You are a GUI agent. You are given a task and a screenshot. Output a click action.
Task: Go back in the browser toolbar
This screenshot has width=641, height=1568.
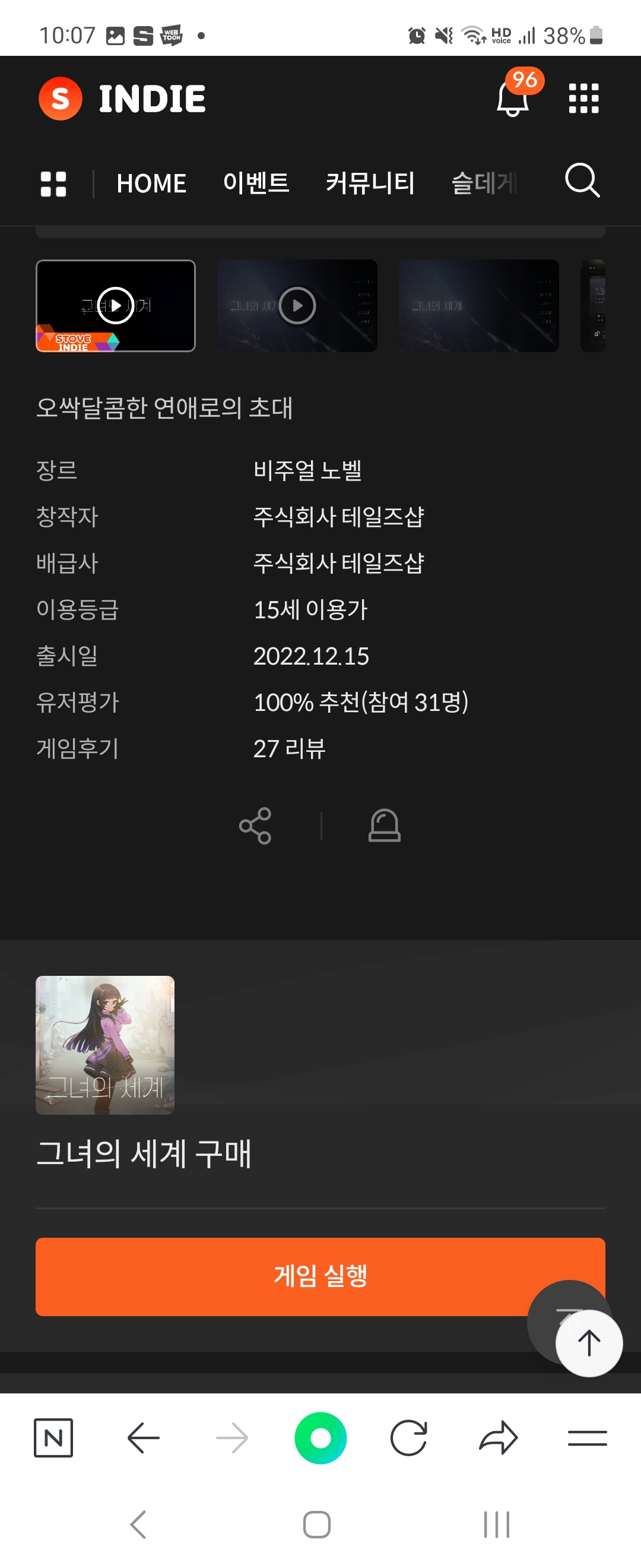(144, 1438)
